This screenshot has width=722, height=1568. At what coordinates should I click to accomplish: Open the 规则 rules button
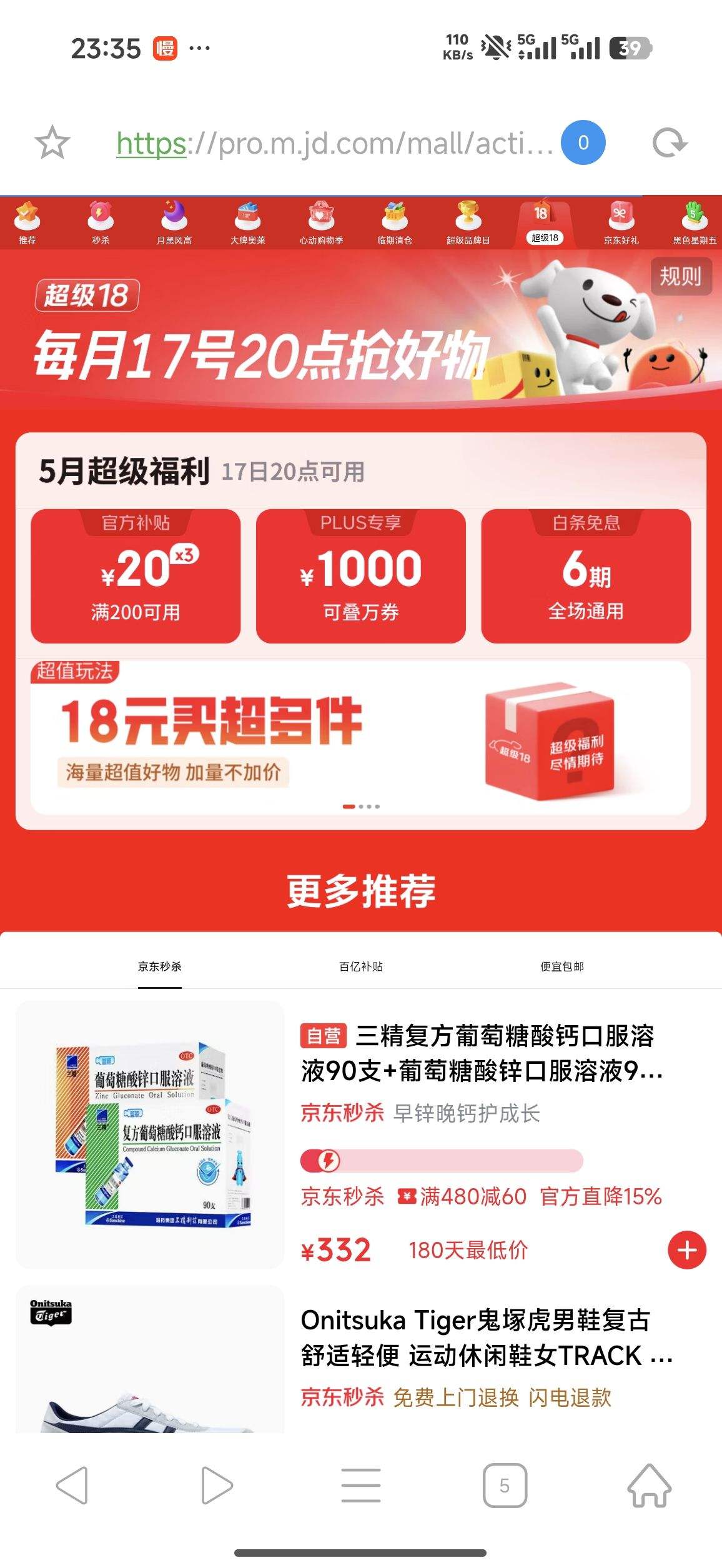click(x=680, y=275)
